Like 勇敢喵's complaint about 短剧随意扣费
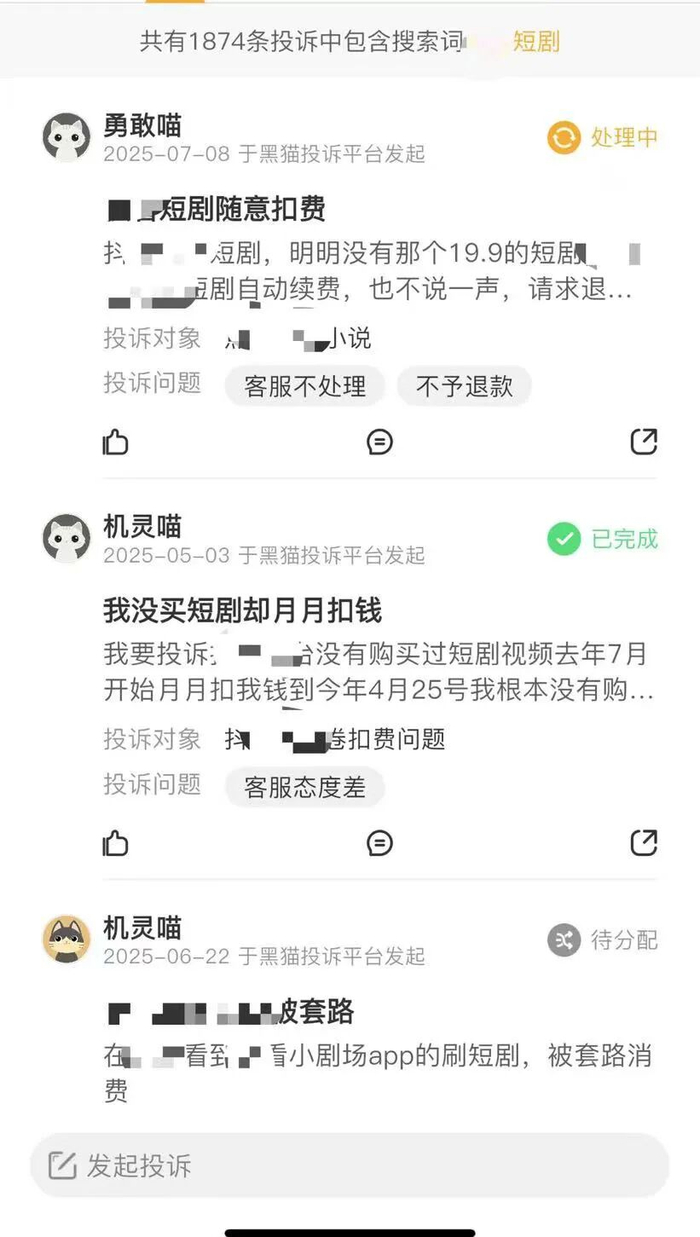 pyautogui.click(x=116, y=442)
